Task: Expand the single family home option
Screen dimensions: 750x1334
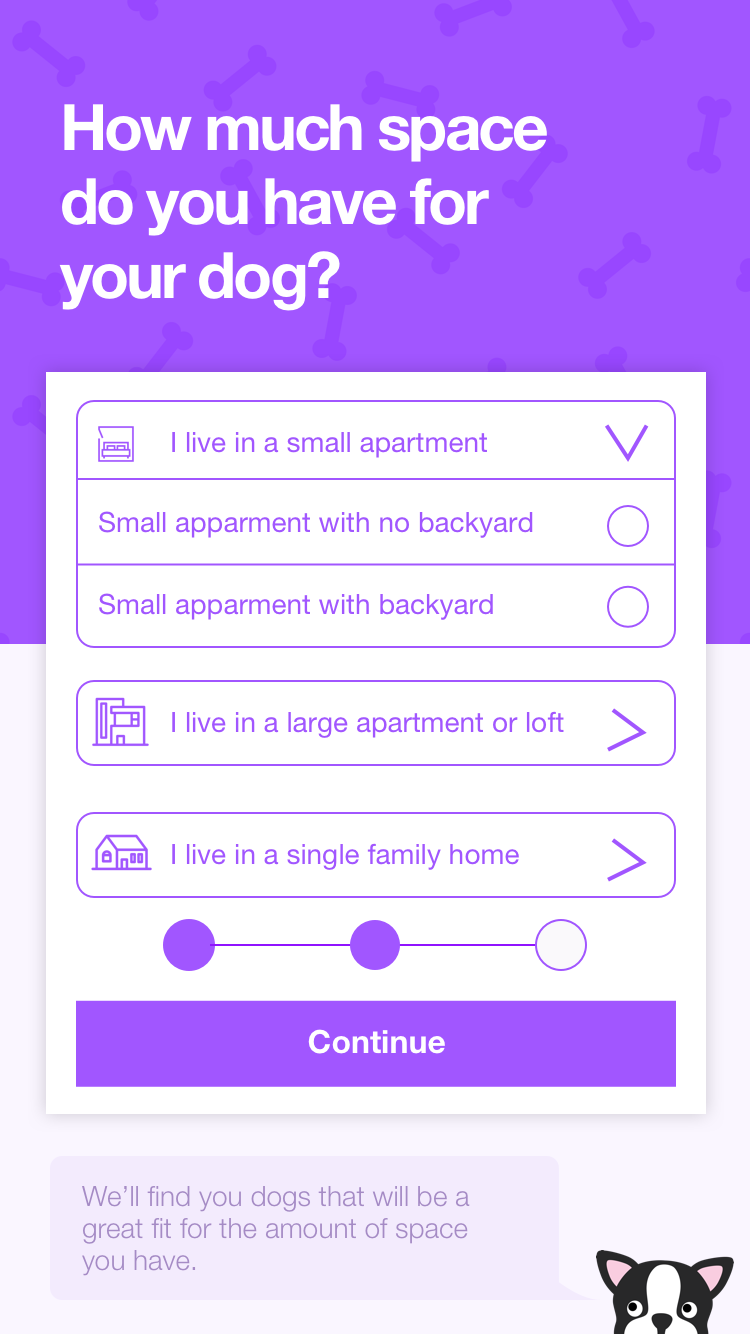Action: point(626,861)
